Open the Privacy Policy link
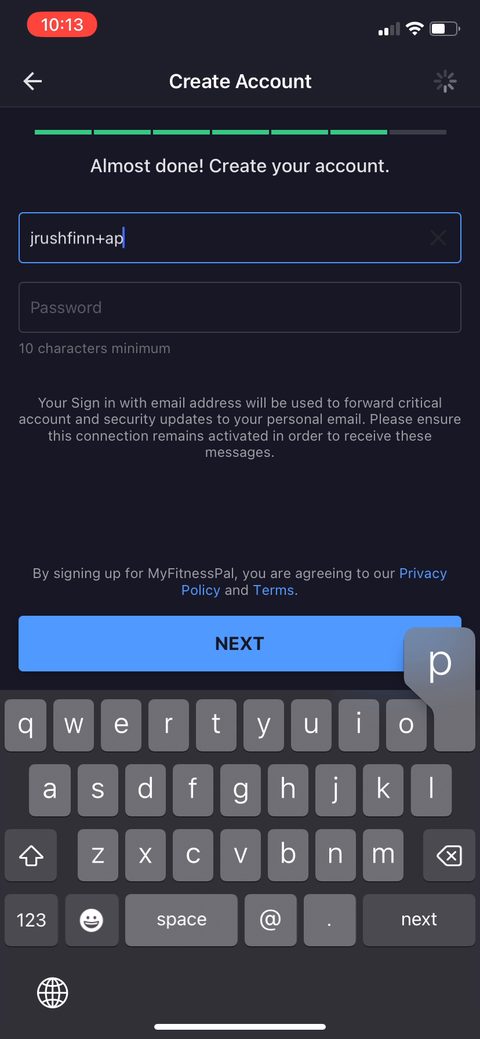This screenshot has height=1039, width=480. click(x=314, y=582)
